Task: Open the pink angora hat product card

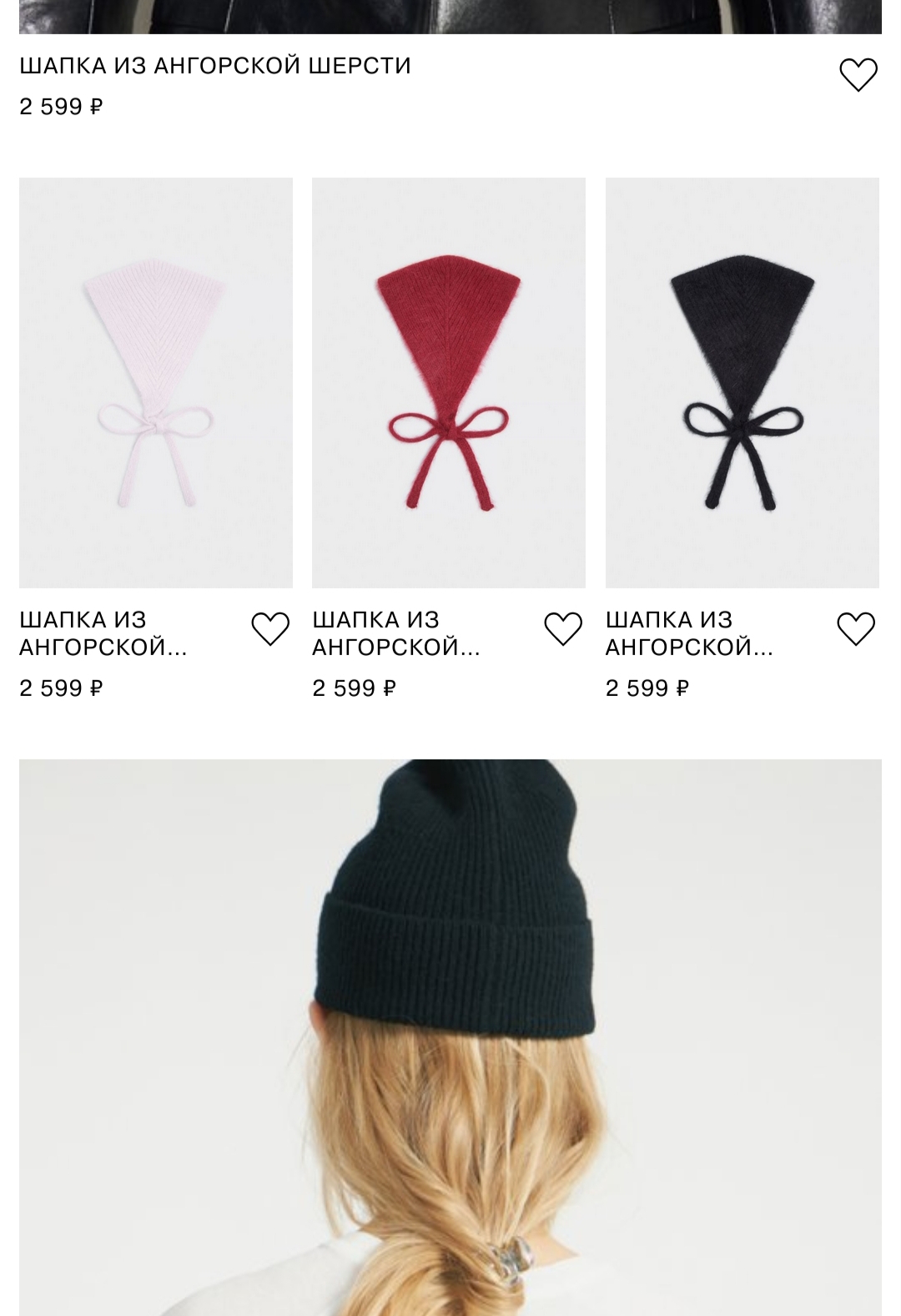Action: tap(156, 382)
